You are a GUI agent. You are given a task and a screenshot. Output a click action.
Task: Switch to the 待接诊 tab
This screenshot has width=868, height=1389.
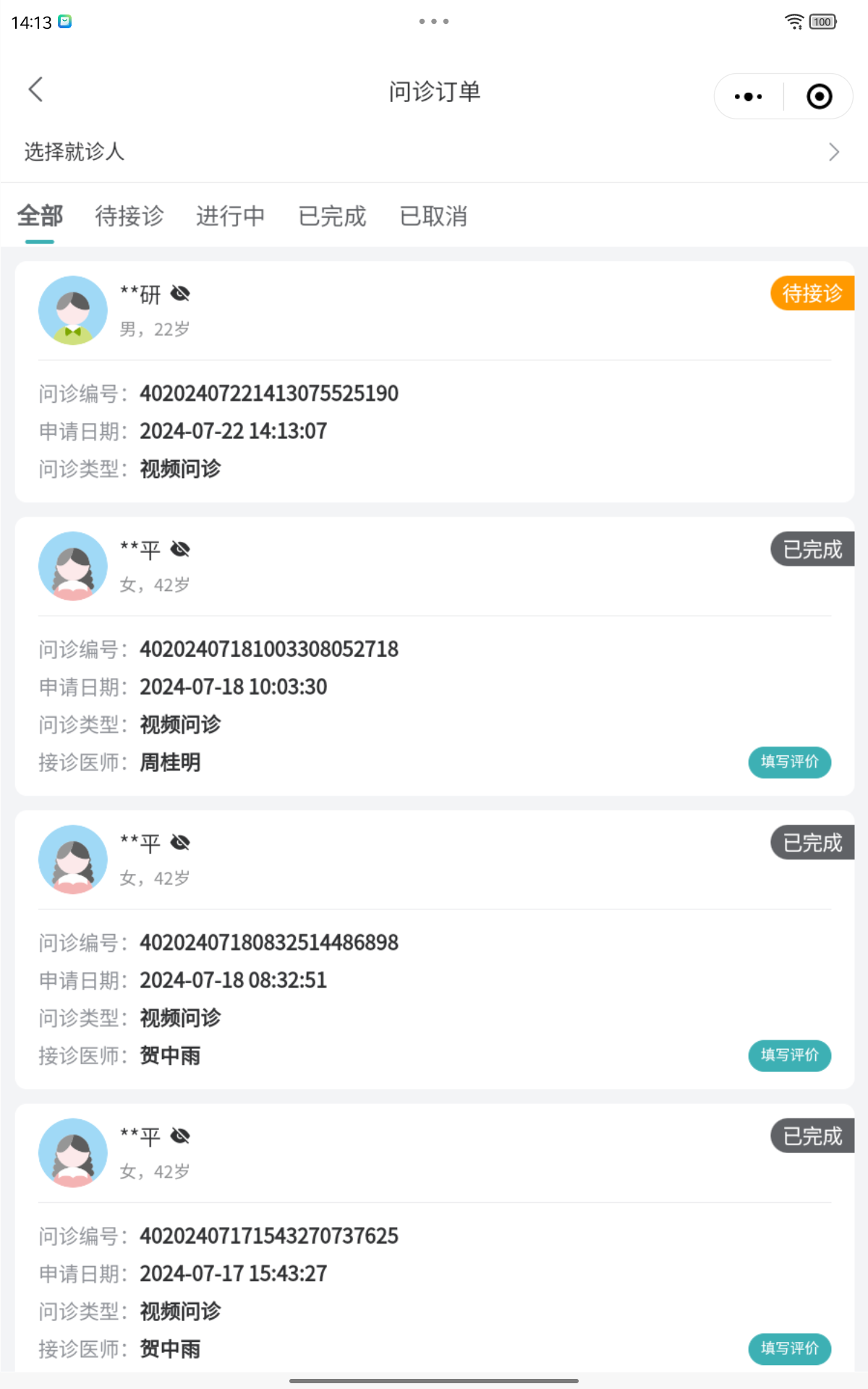[129, 216]
